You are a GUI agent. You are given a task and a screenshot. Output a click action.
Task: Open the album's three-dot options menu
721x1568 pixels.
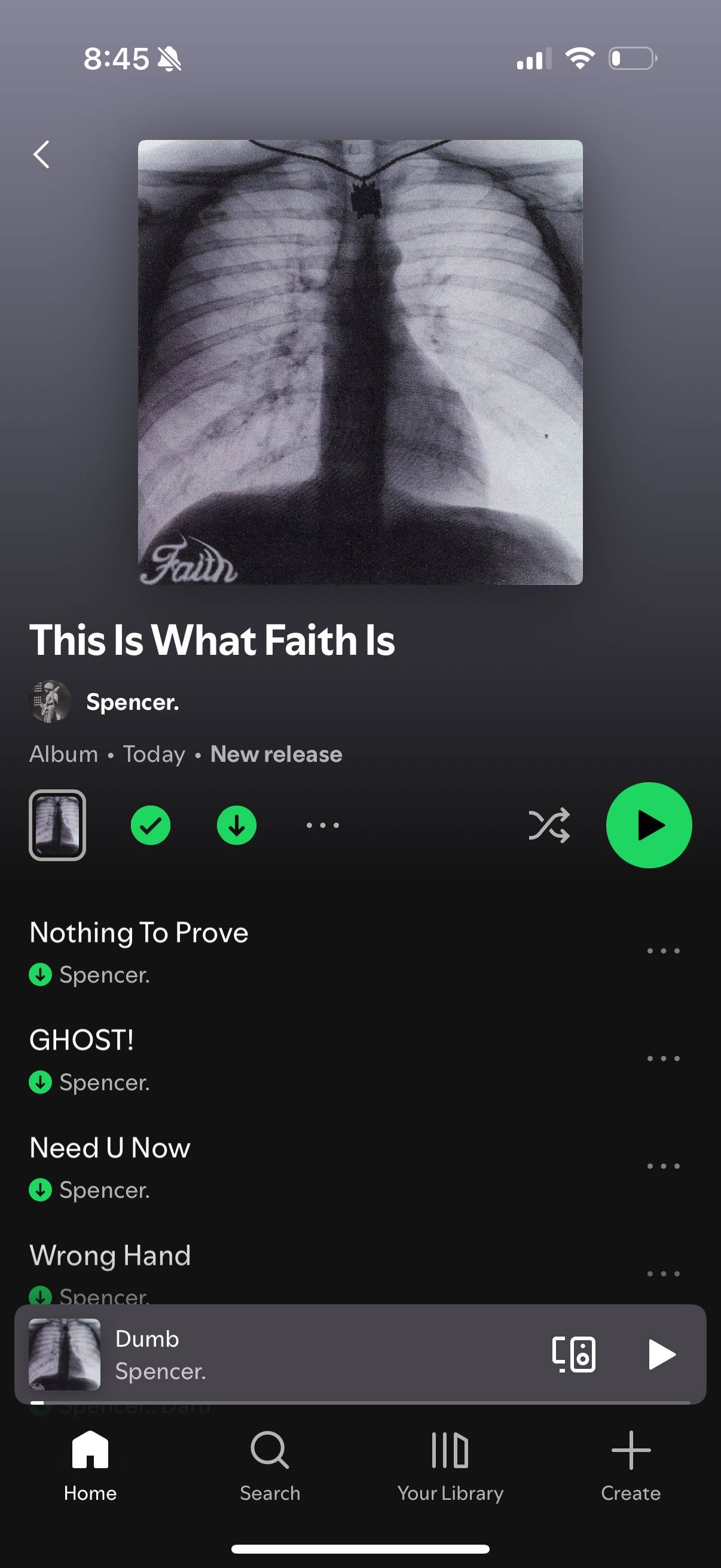click(323, 825)
